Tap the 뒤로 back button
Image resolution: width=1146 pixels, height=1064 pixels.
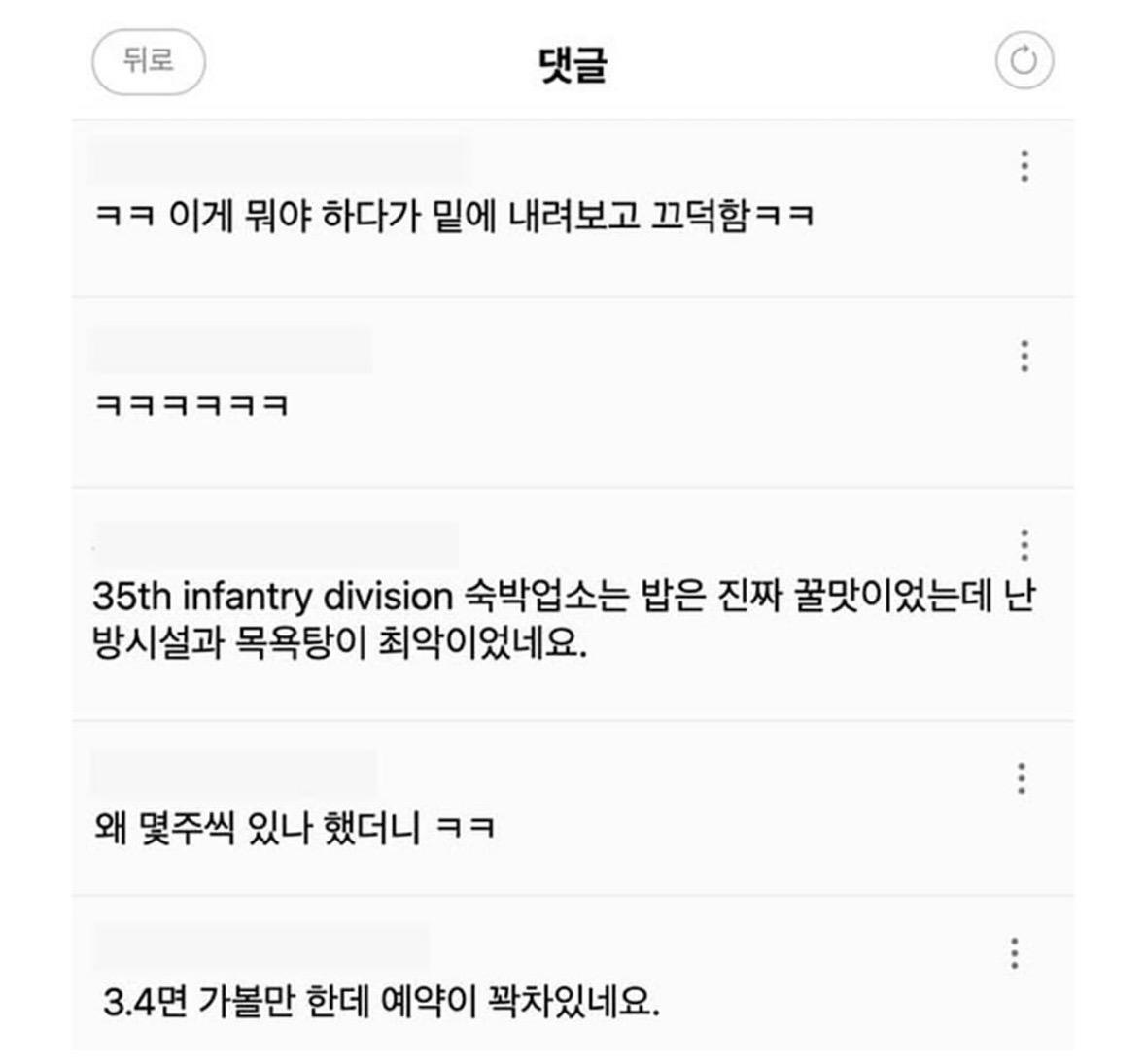click(148, 62)
